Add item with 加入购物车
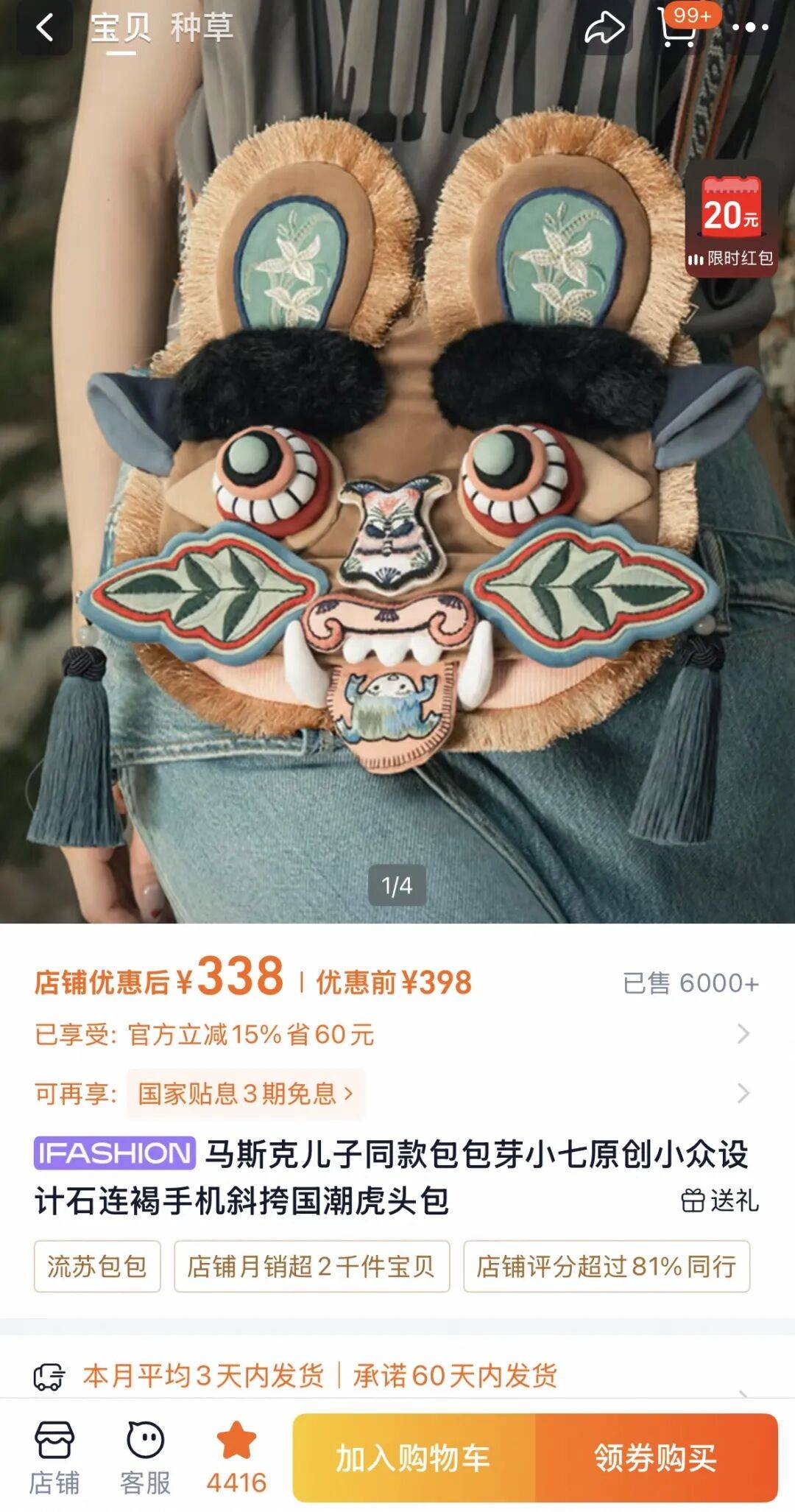Image resolution: width=795 pixels, height=1512 pixels. click(x=414, y=1458)
